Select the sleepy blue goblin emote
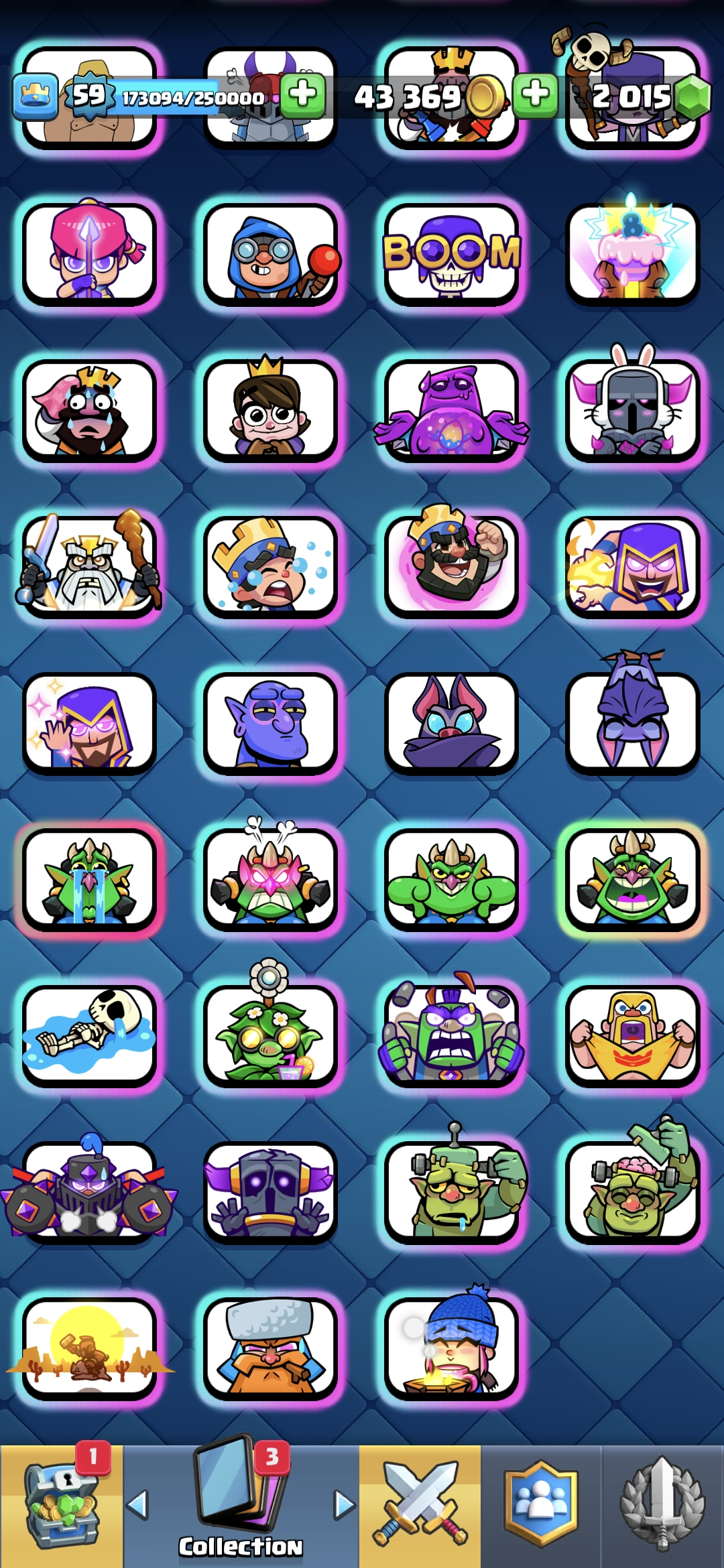 coord(270,722)
